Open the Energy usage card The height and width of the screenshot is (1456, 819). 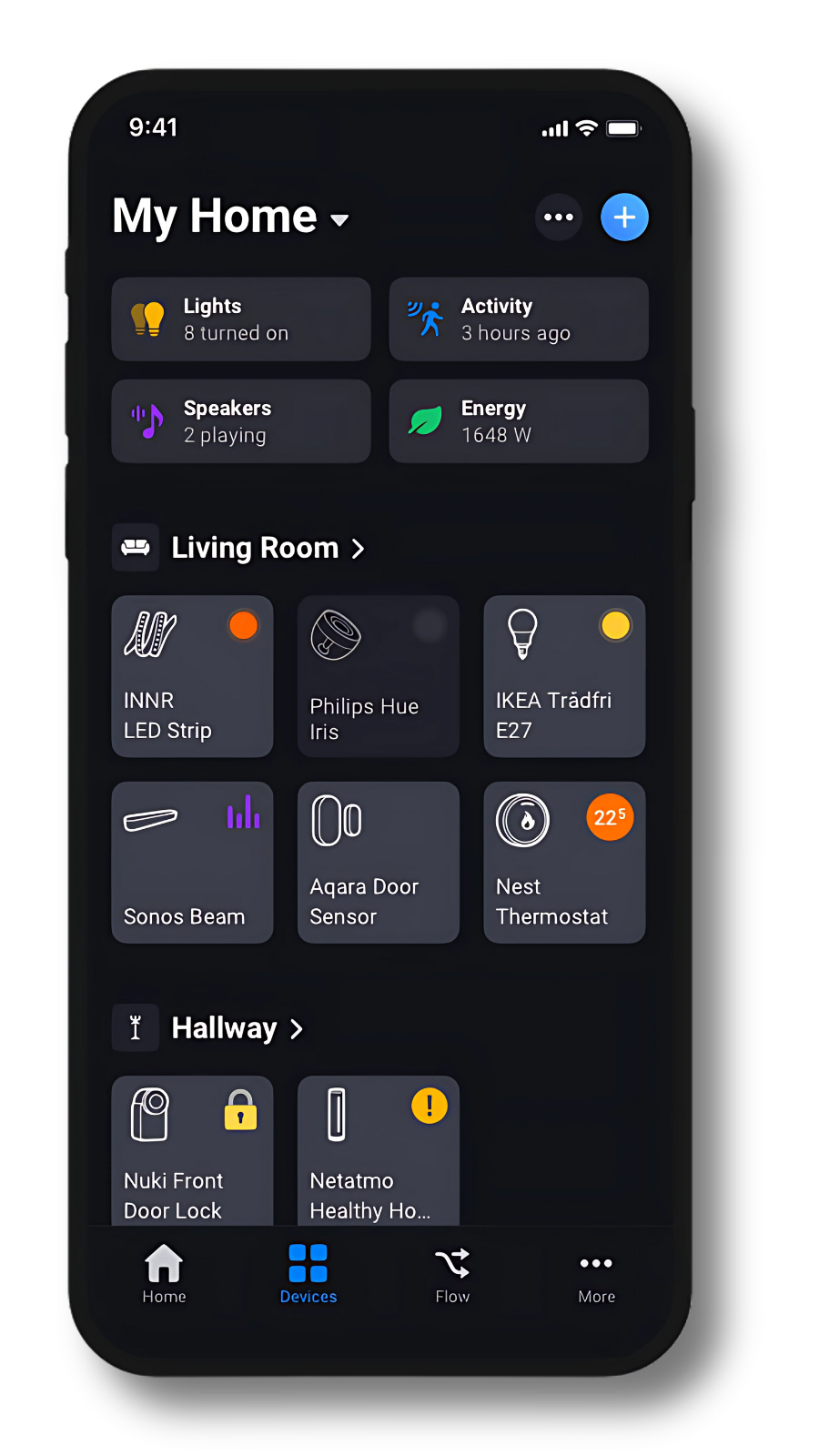519,421
